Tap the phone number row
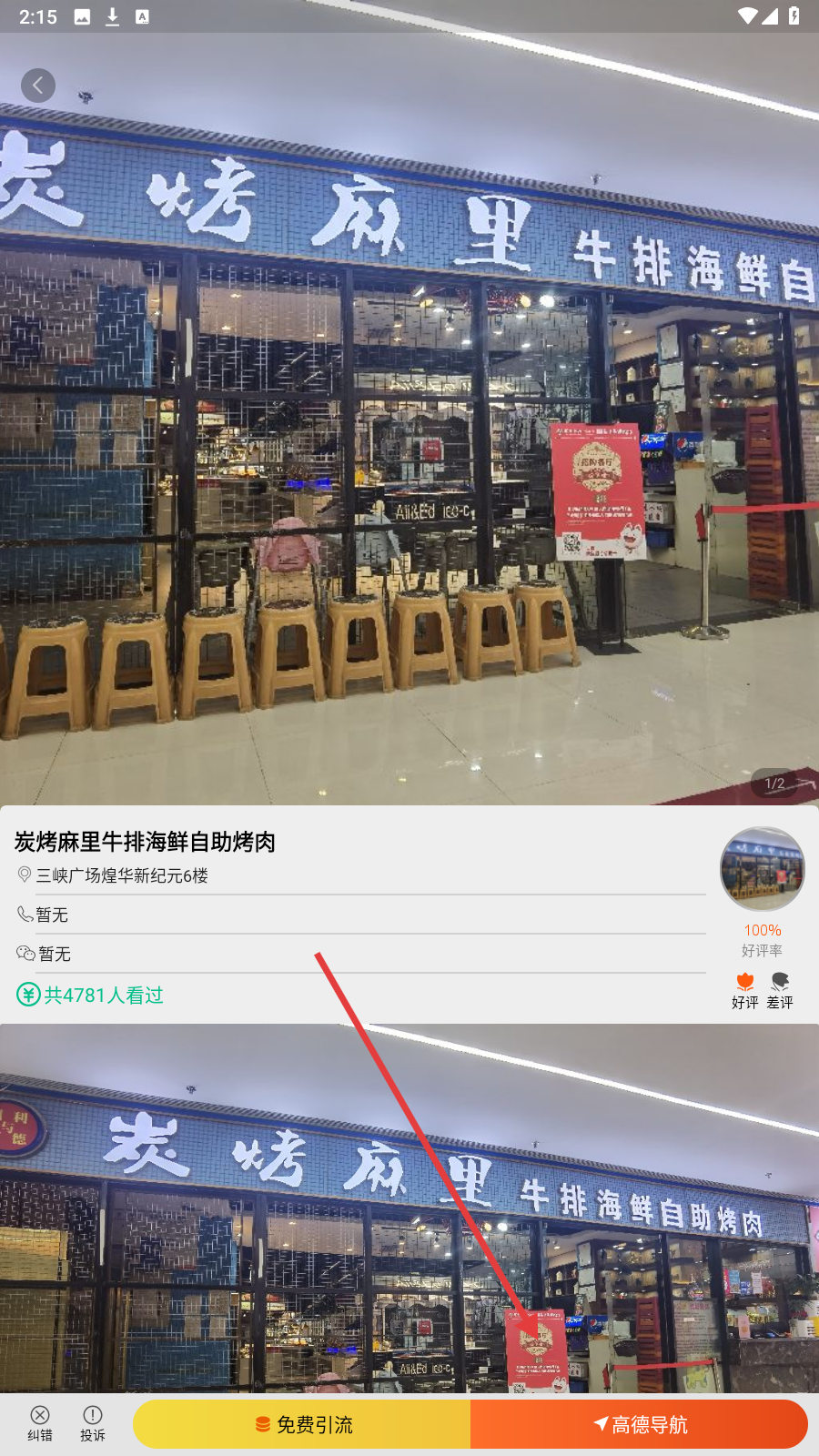Viewport: 819px width, 1456px height. (51, 915)
